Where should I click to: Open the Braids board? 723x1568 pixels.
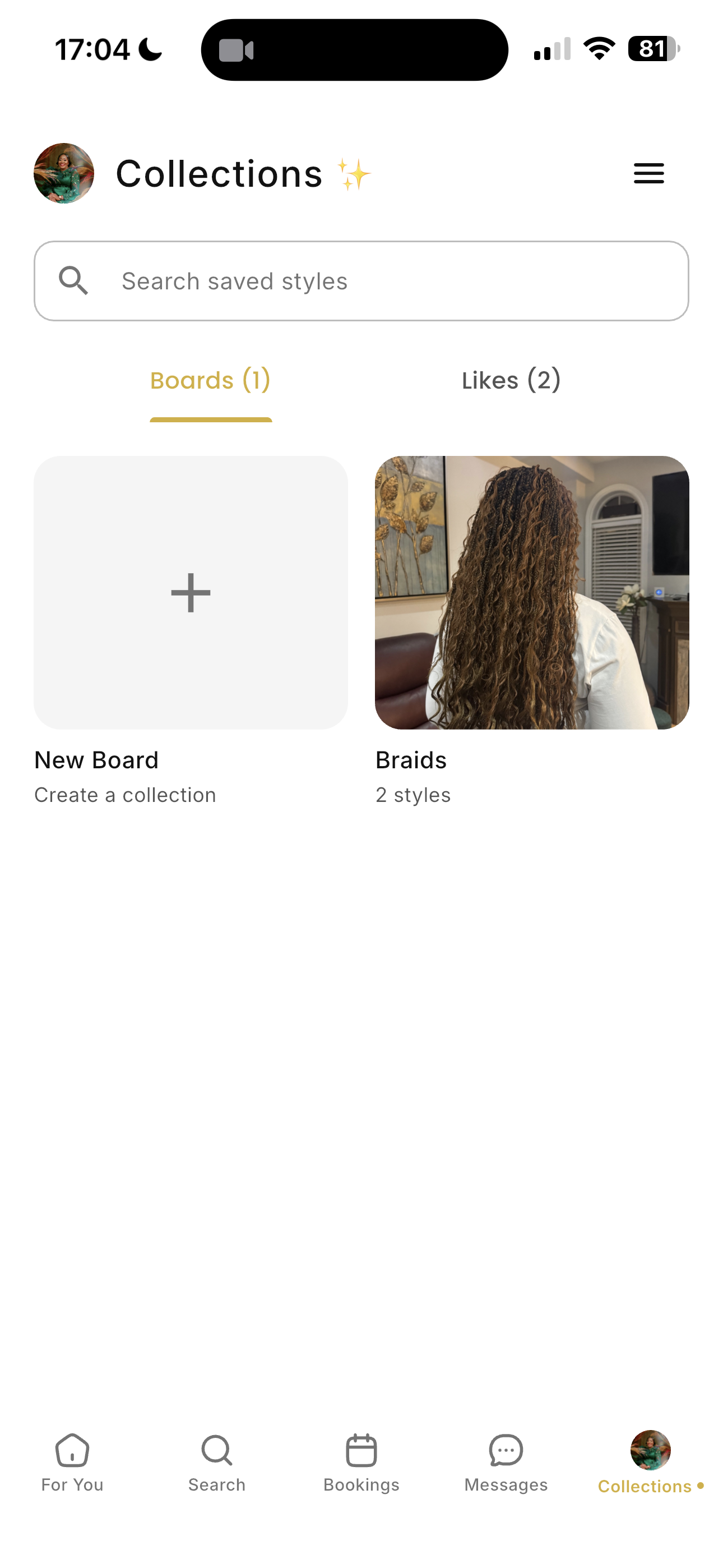tap(532, 592)
